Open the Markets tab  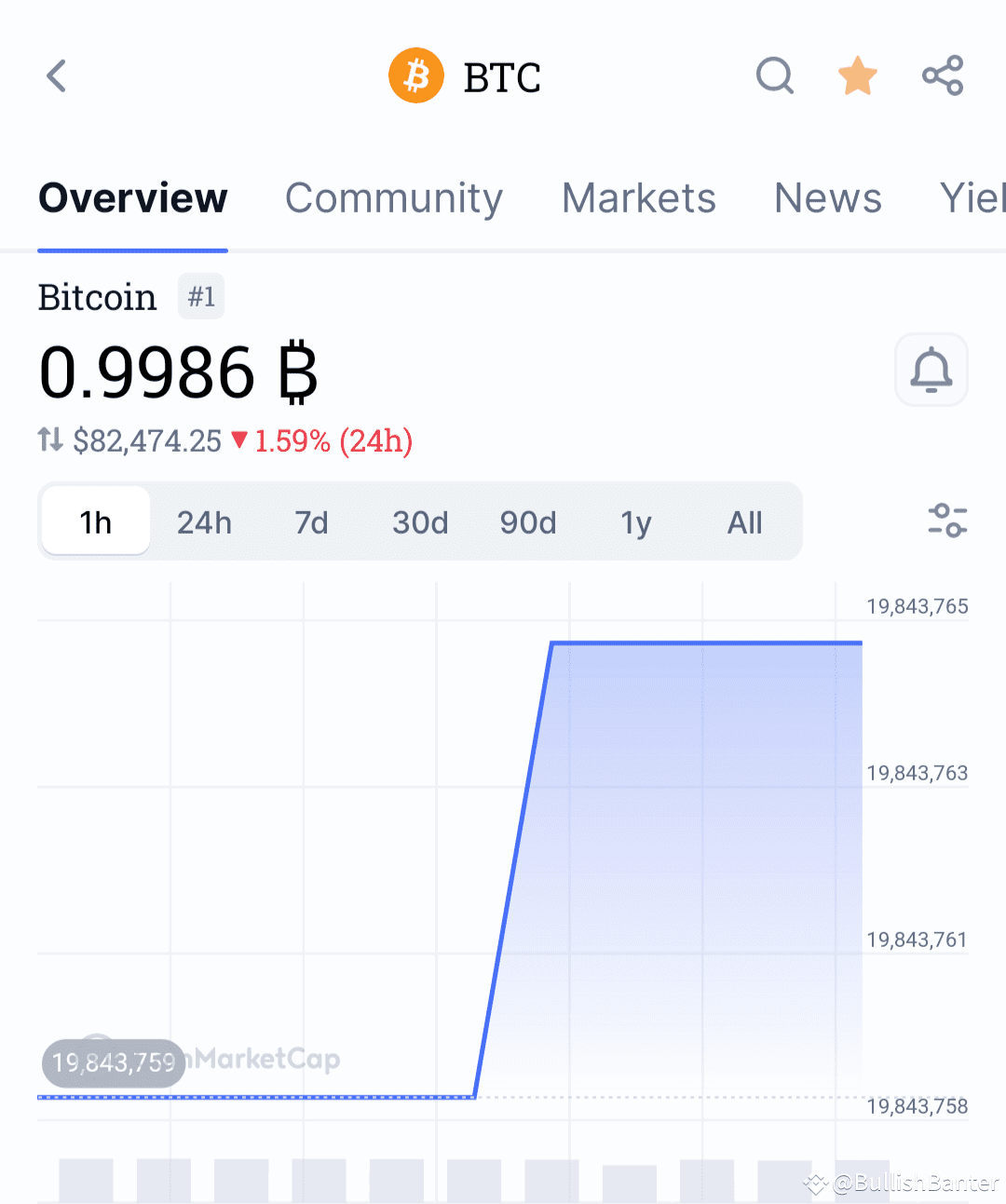tap(638, 198)
